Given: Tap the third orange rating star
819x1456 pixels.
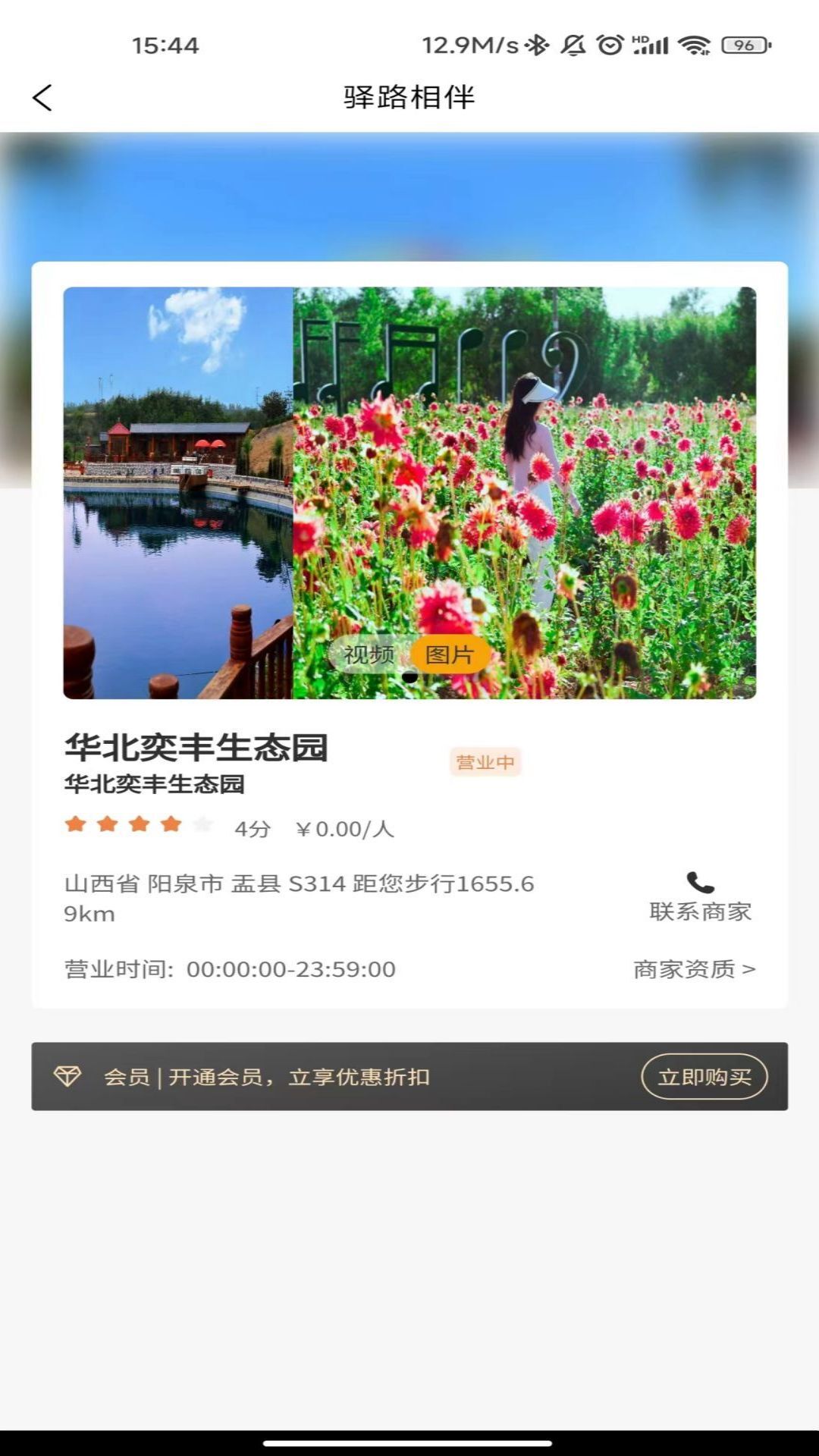Looking at the screenshot, I should pyautogui.click(x=139, y=824).
